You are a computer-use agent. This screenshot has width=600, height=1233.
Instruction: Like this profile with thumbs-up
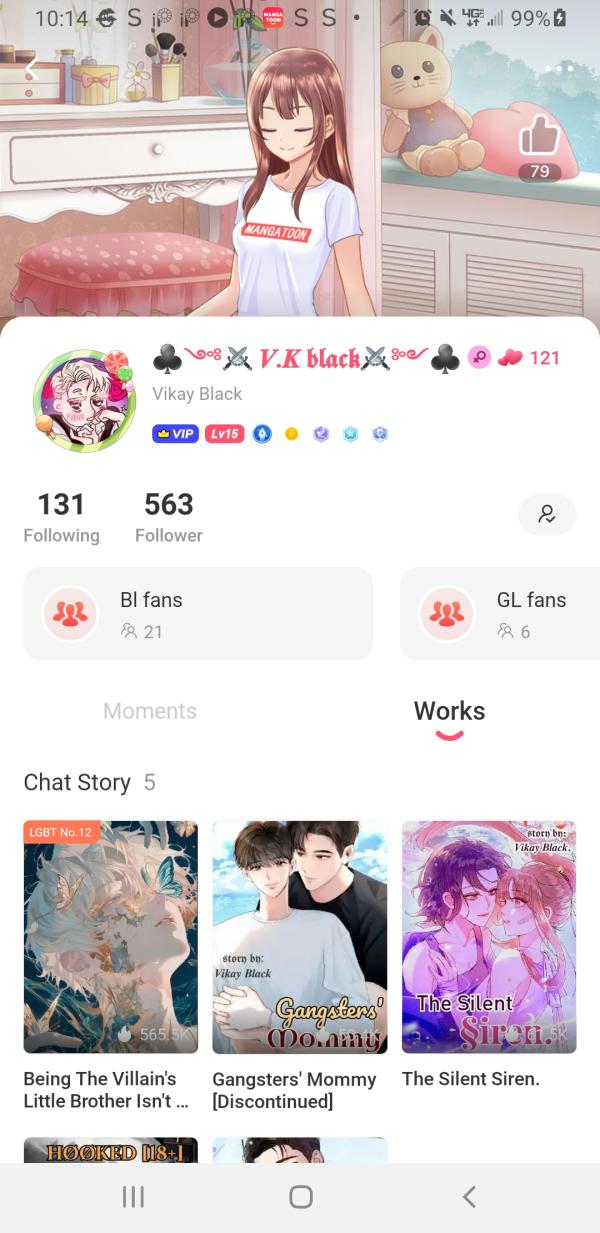[539, 136]
